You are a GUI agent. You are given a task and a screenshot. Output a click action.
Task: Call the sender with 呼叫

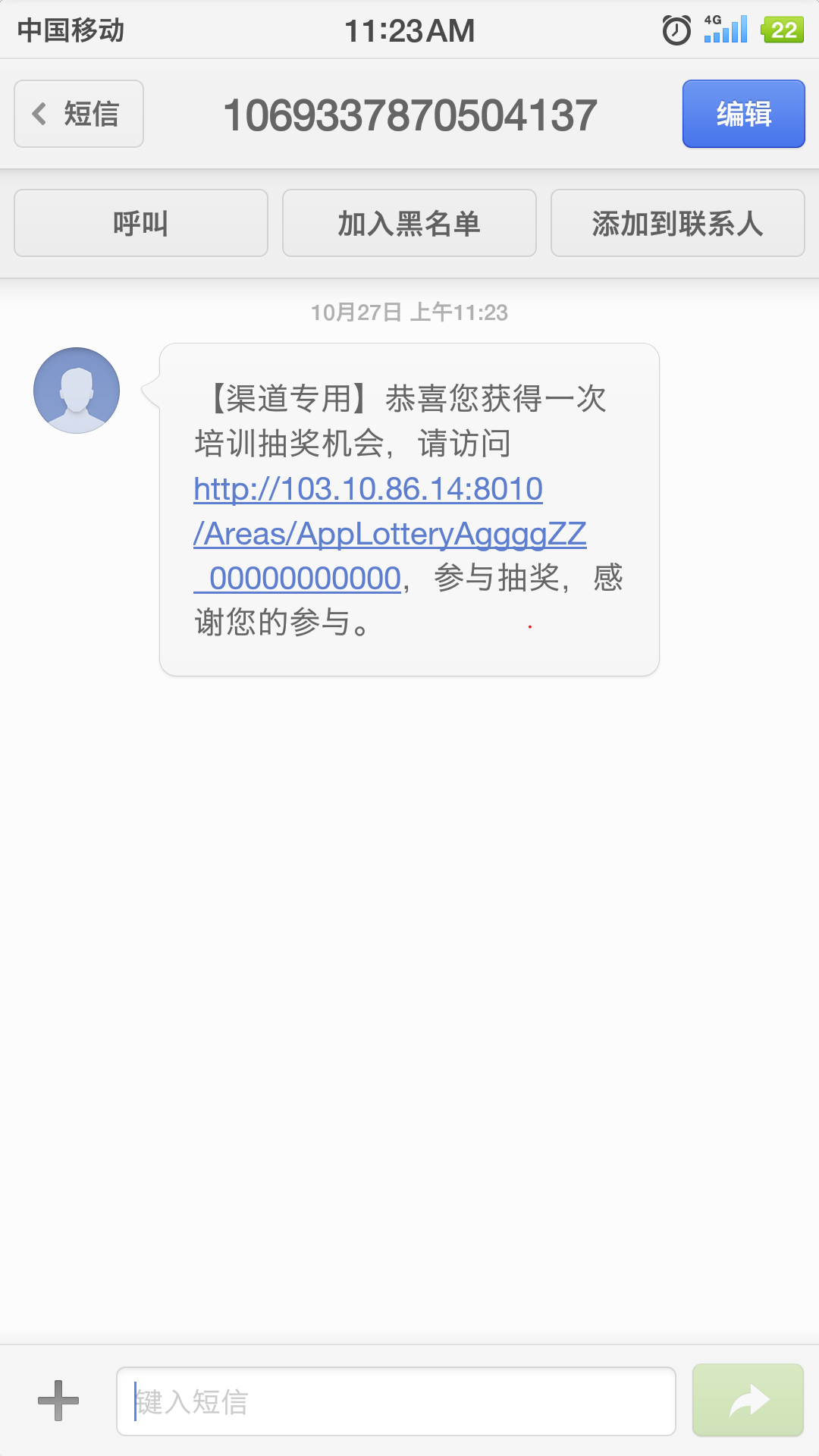tap(141, 223)
